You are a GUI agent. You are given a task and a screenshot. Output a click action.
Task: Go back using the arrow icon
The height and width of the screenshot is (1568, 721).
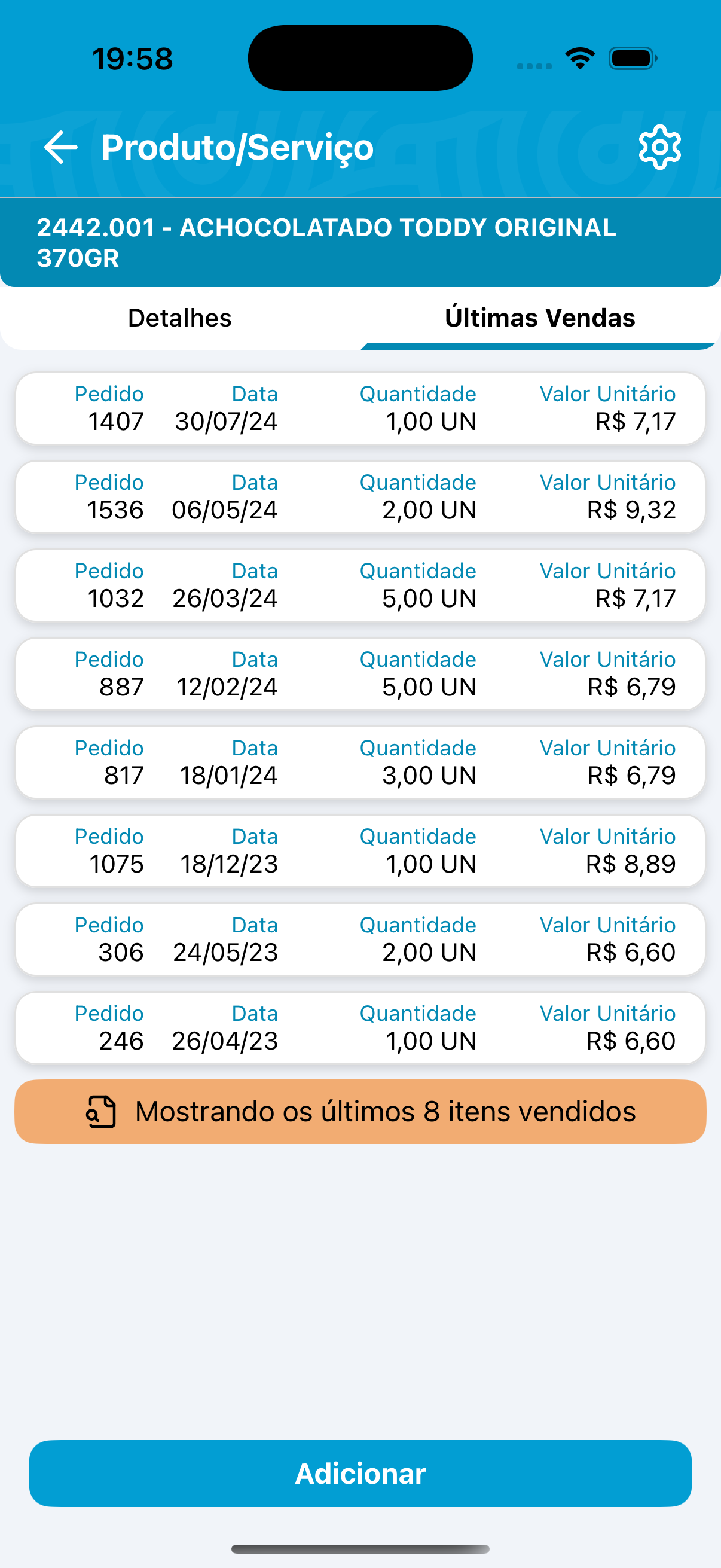point(61,147)
